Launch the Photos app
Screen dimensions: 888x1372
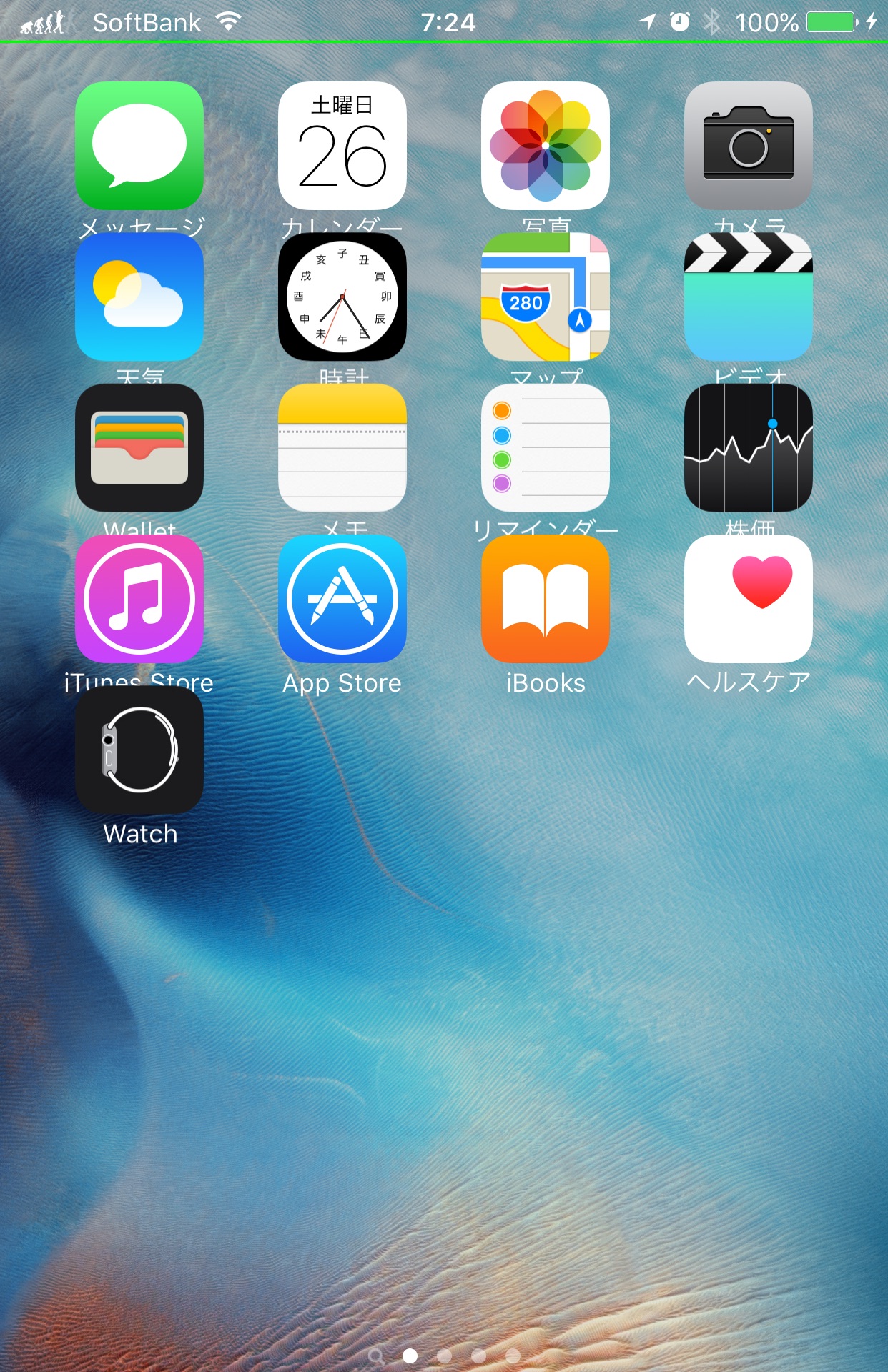pyautogui.click(x=545, y=145)
